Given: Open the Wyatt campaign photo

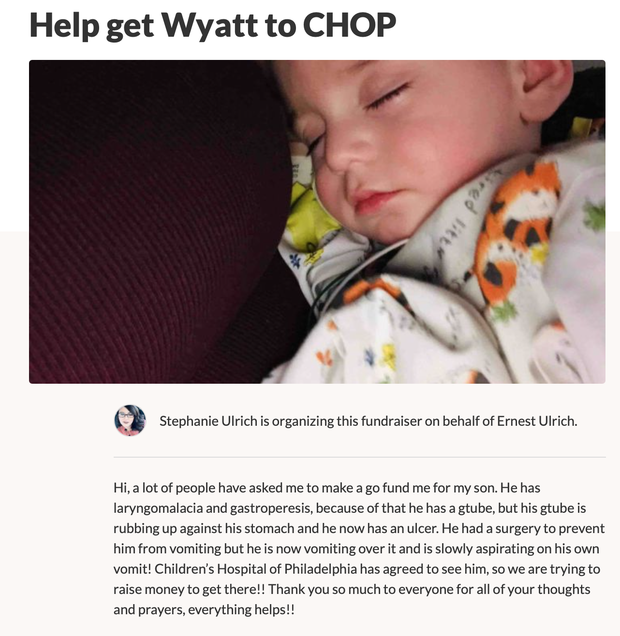Looking at the screenshot, I should pos(317,221).
